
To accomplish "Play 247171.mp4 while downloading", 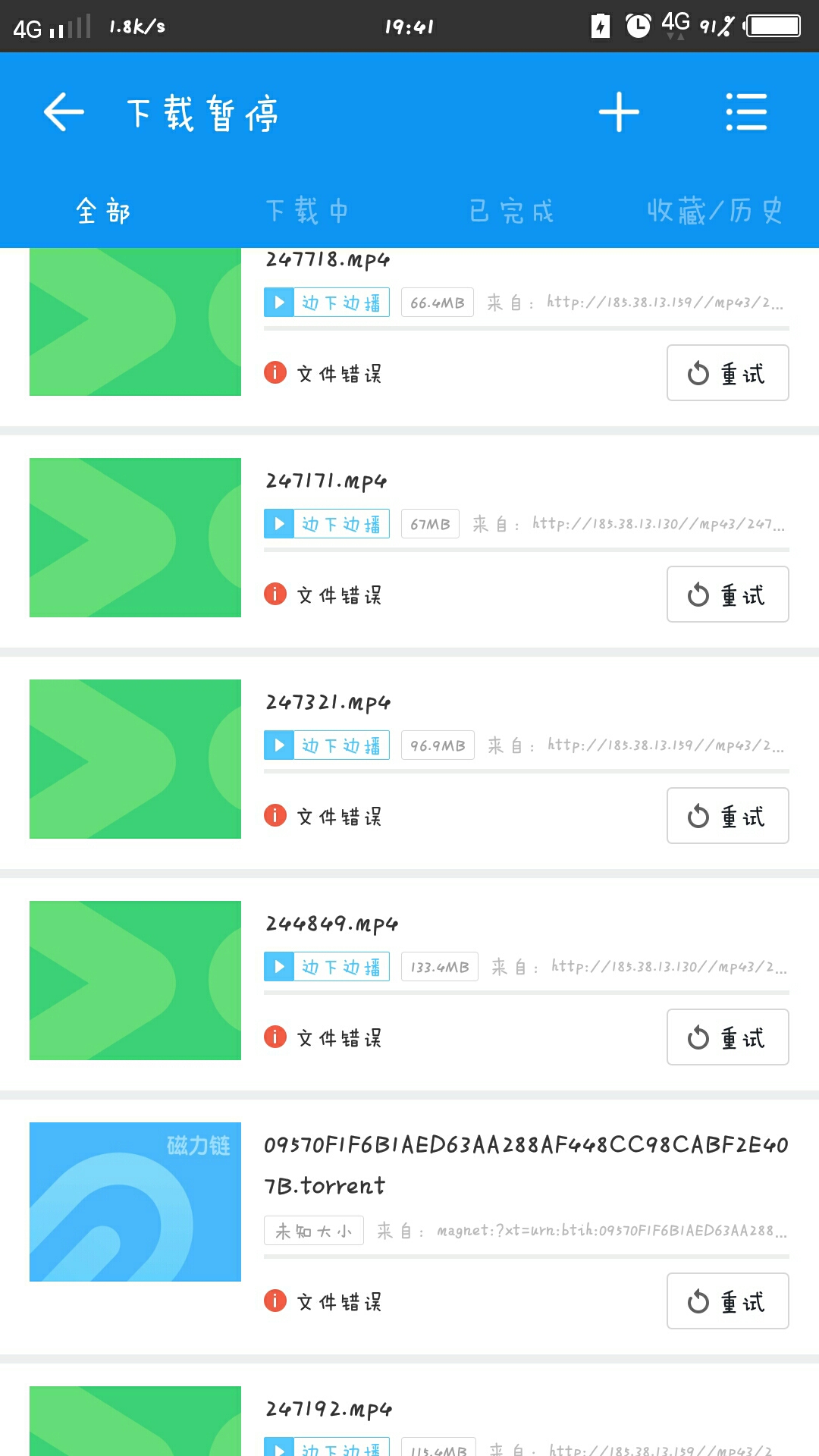I will click(327, 524).
